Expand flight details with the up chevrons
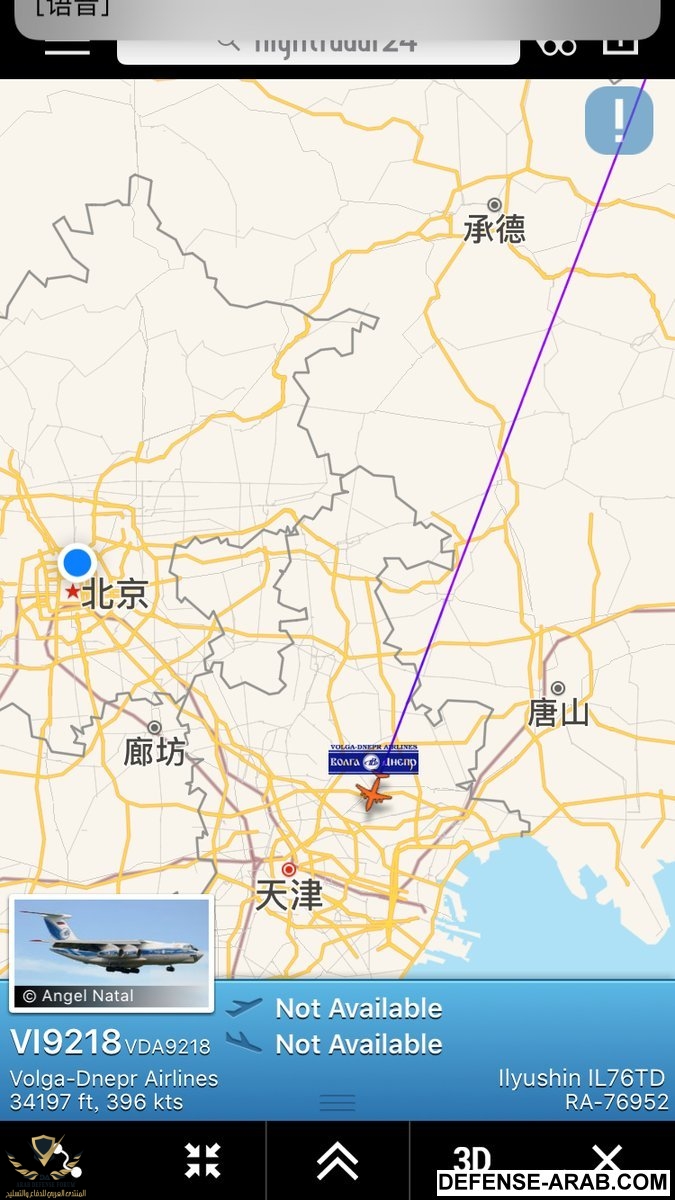This screenshot has height=1200, width=675. tap(337, 1160)
